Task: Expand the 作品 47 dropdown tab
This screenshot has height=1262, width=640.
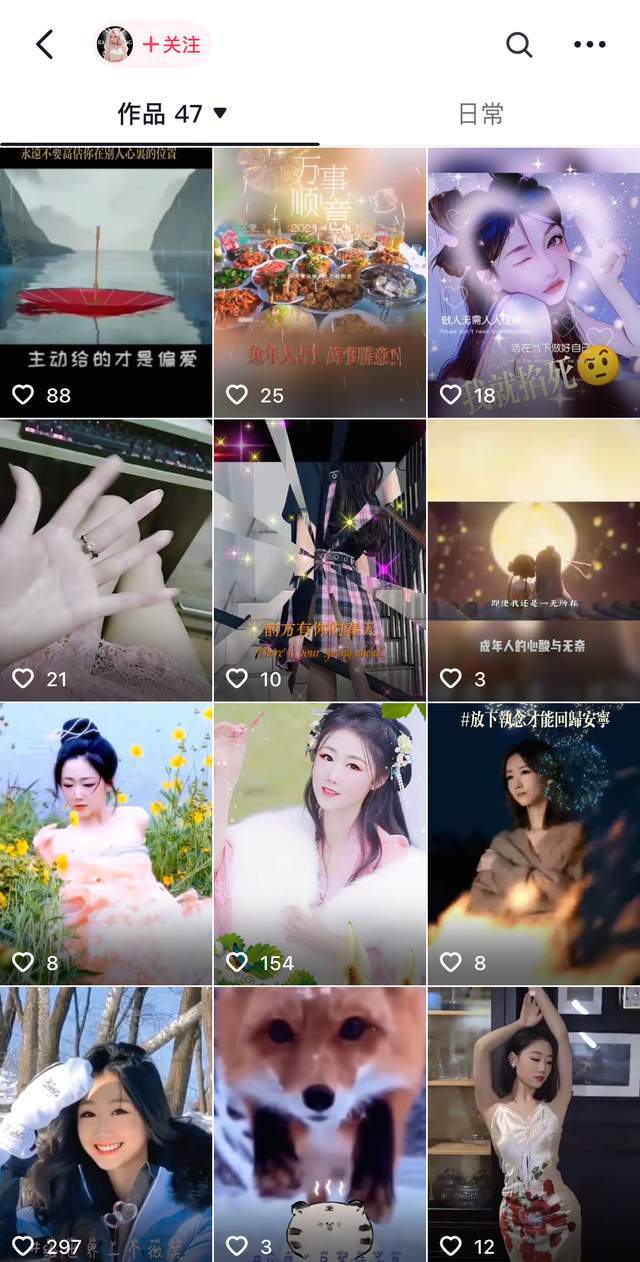Action: point(172,114)
